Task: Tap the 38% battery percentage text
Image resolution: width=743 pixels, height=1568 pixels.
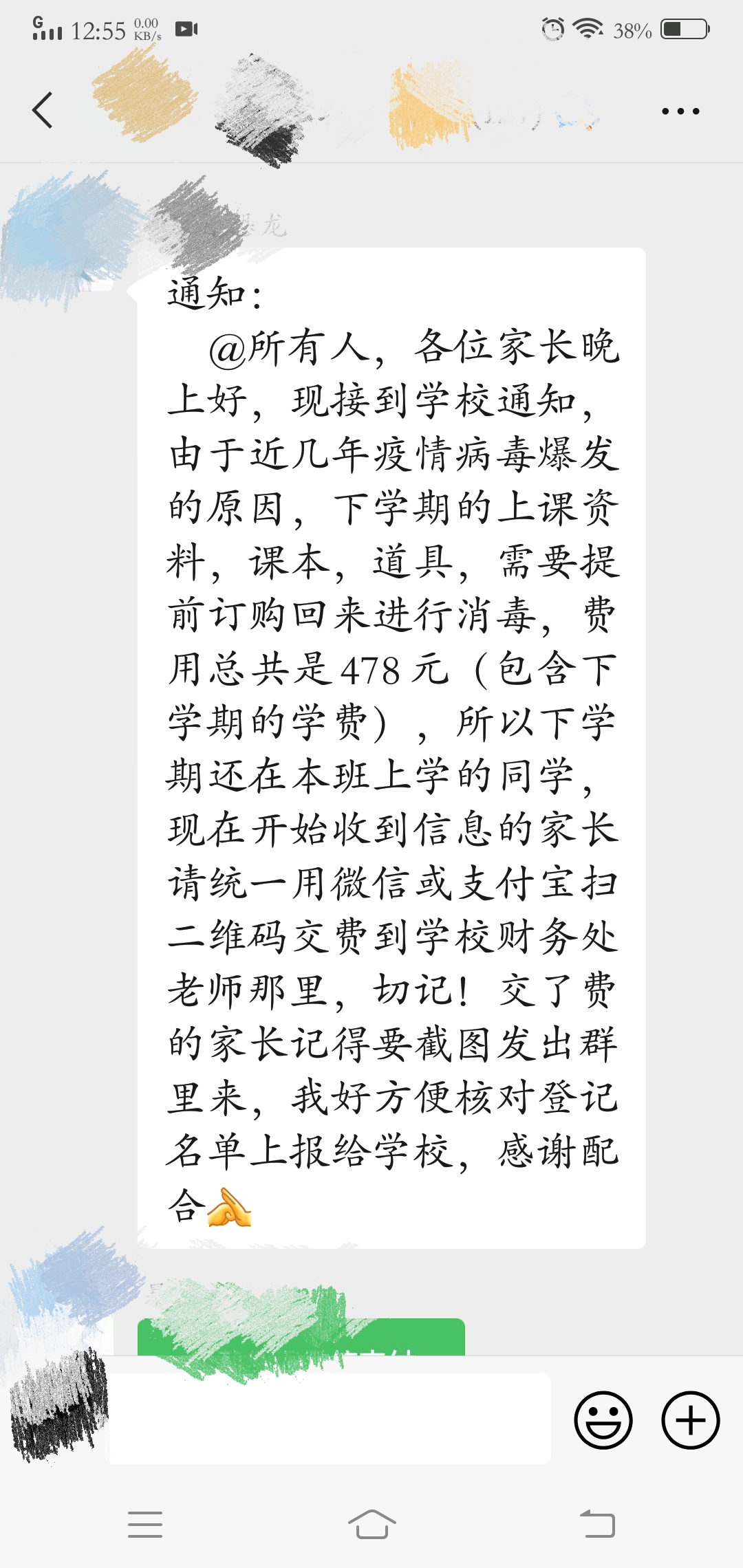Action: 634,30
